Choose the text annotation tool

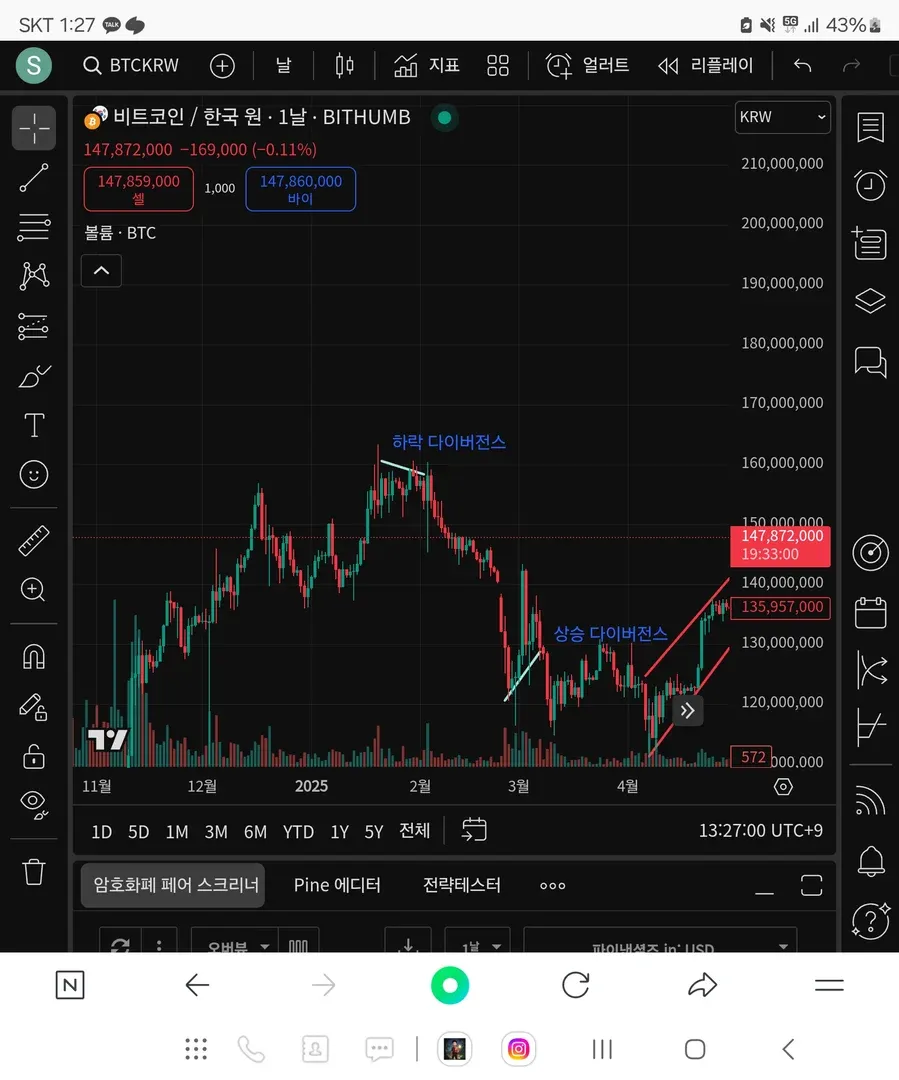coord(34,425)
